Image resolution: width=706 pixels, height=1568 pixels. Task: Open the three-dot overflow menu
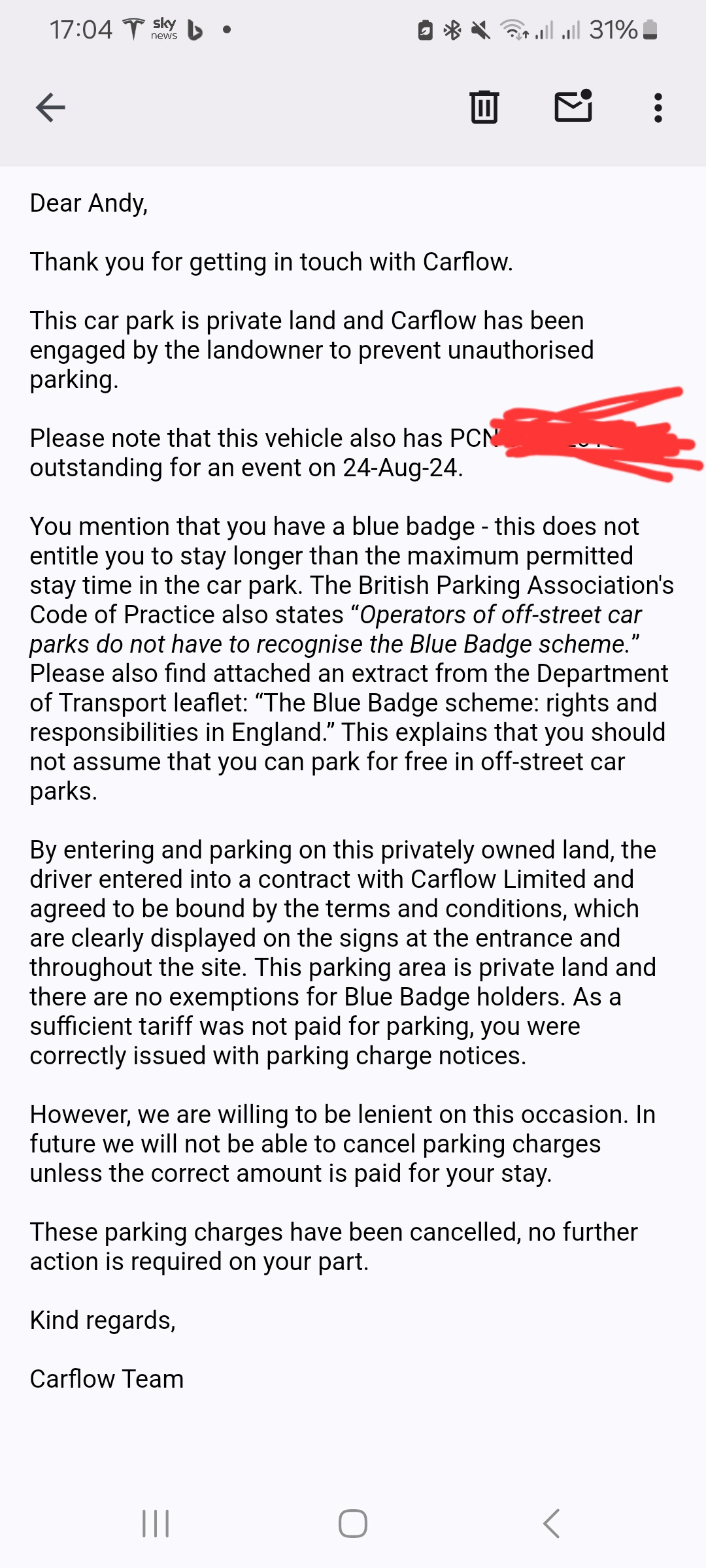(x=658, y=108)
